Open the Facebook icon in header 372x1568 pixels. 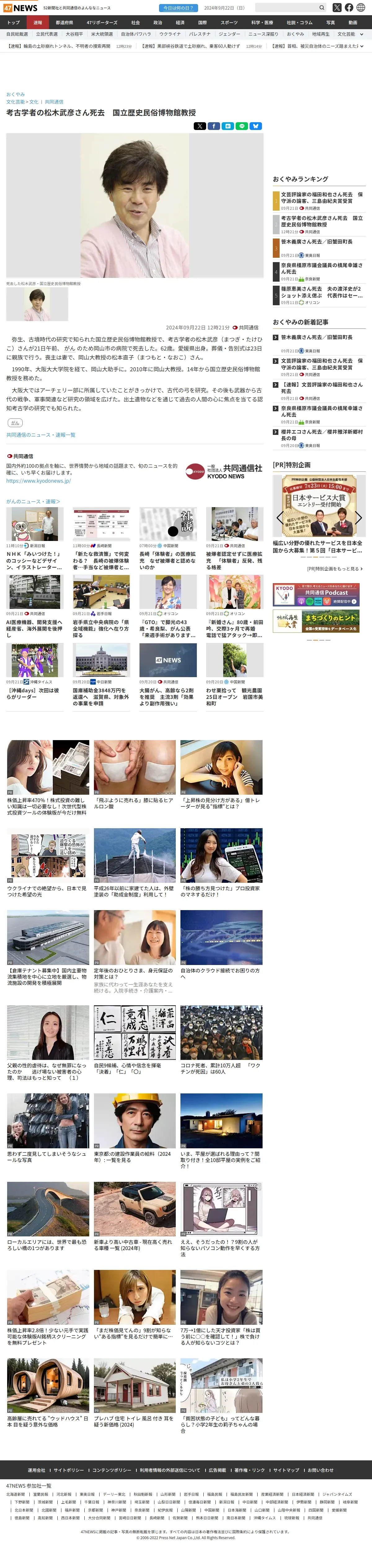click(349, 8)
